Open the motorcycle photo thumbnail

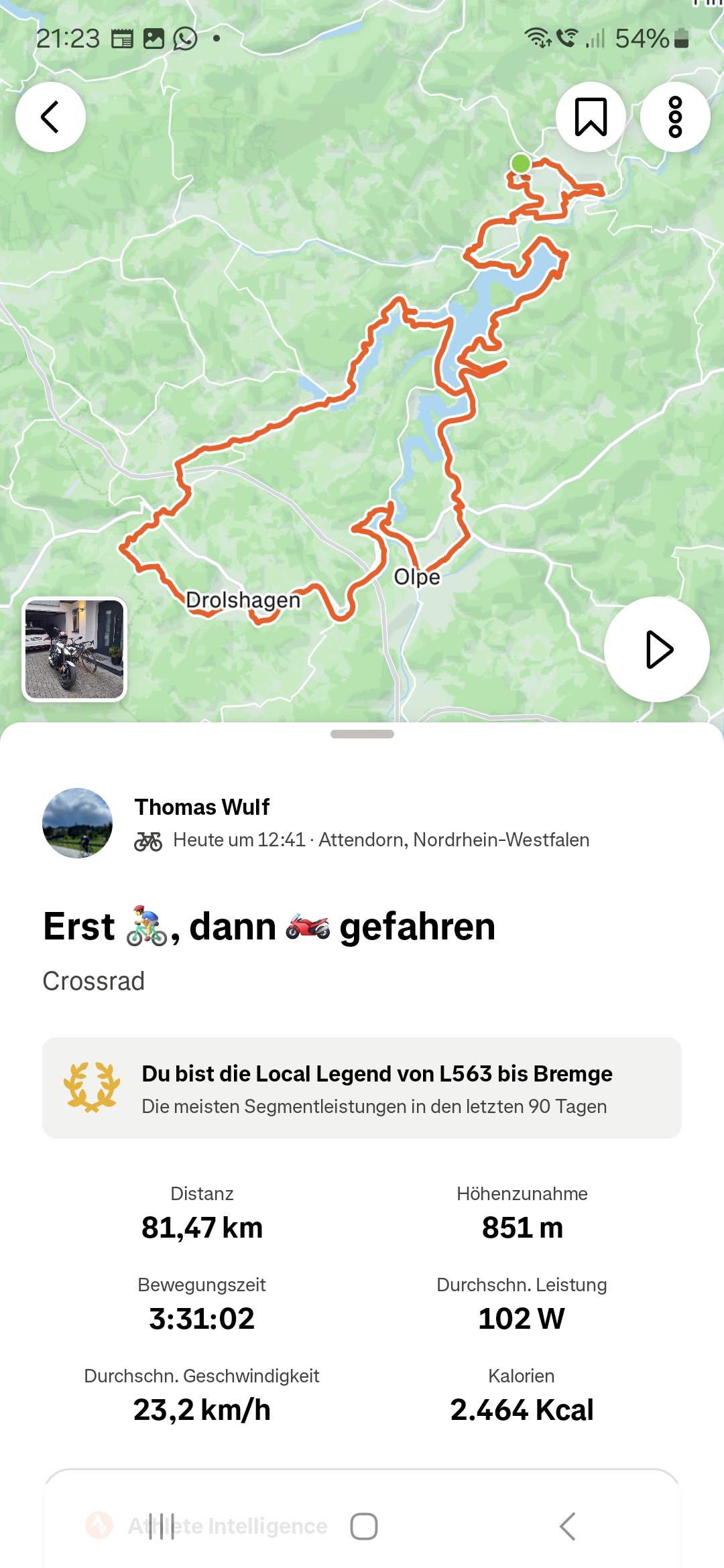[74, 649]
